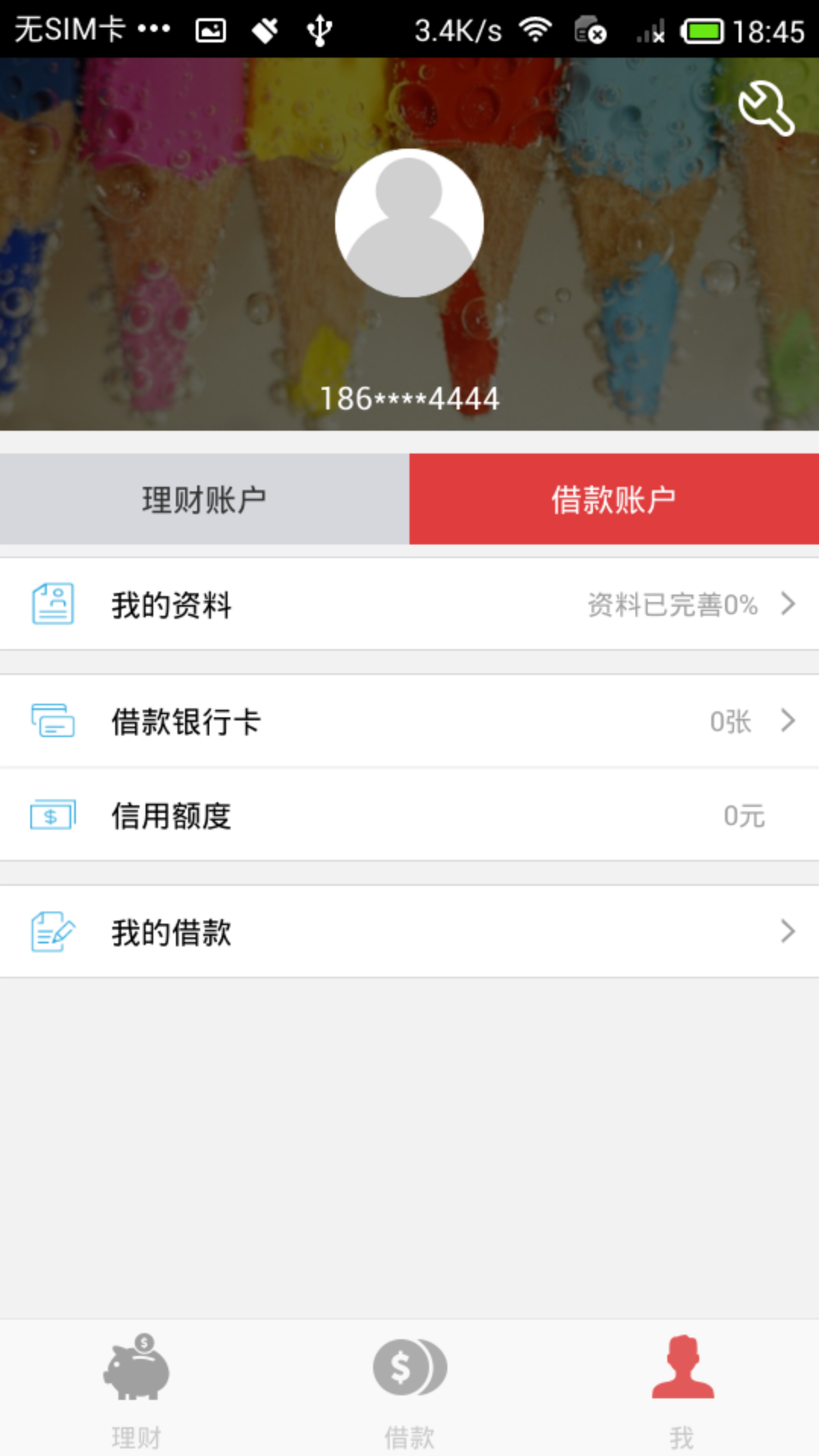Viewport: 819px width, 1456px height.
Task: Switch to the 借款 bottom tab
Action: 409,1388
